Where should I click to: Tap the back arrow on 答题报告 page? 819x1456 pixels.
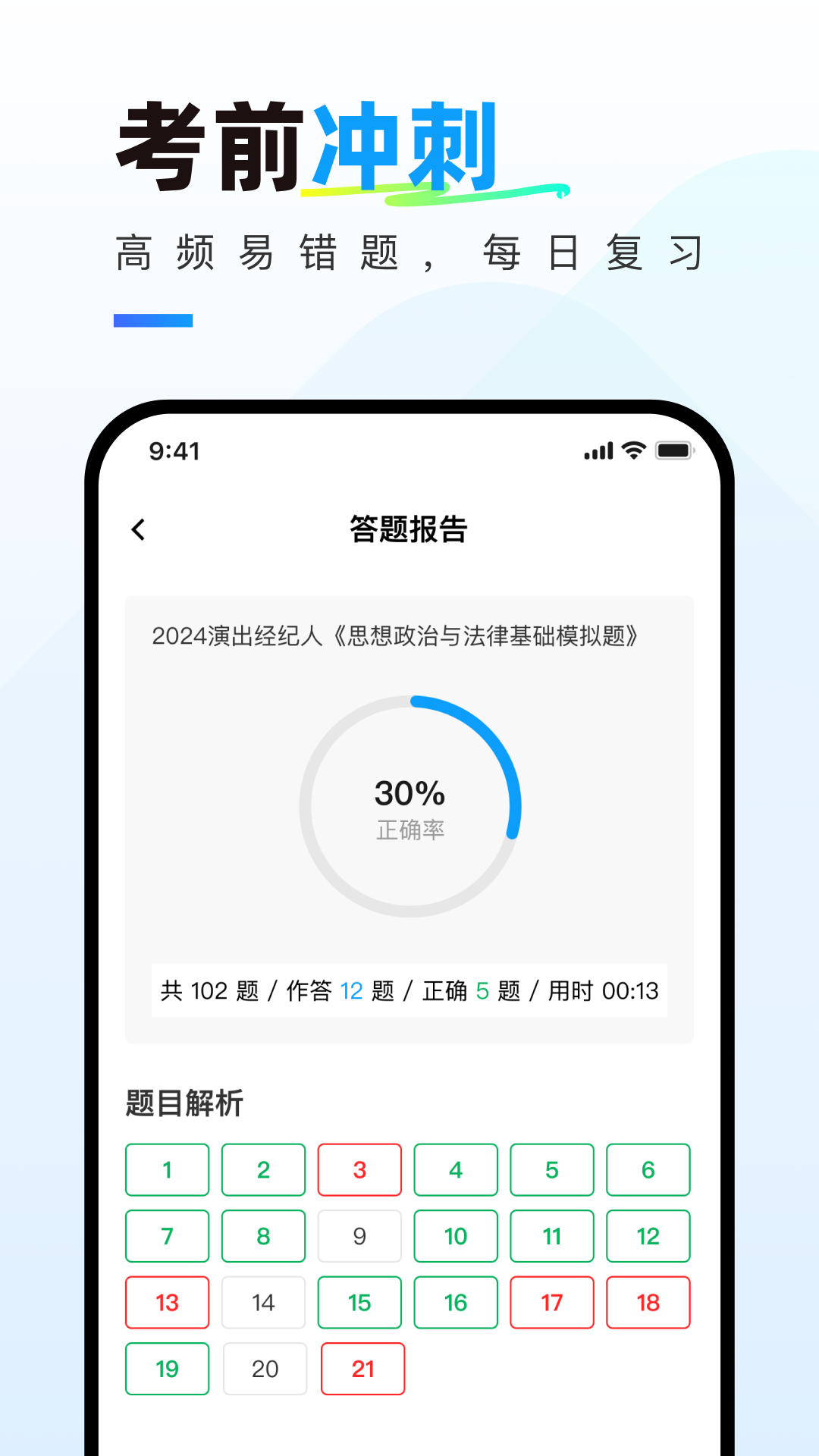coord(139,529)
